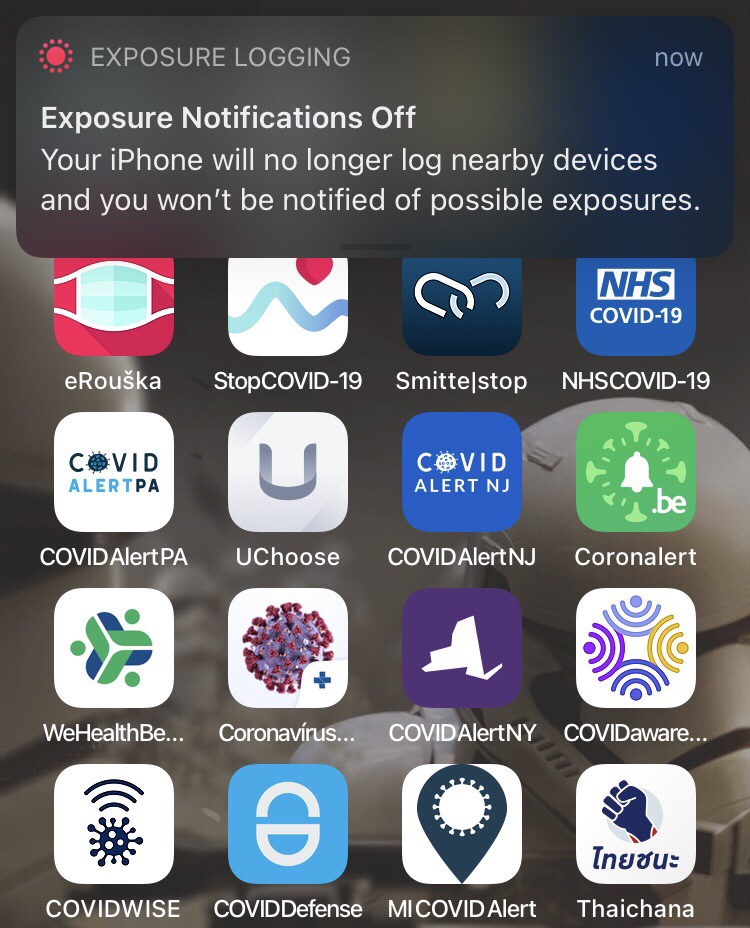Launch COVID Alert PA app
The height and width of the screenshot is (928, 750).
114,472
